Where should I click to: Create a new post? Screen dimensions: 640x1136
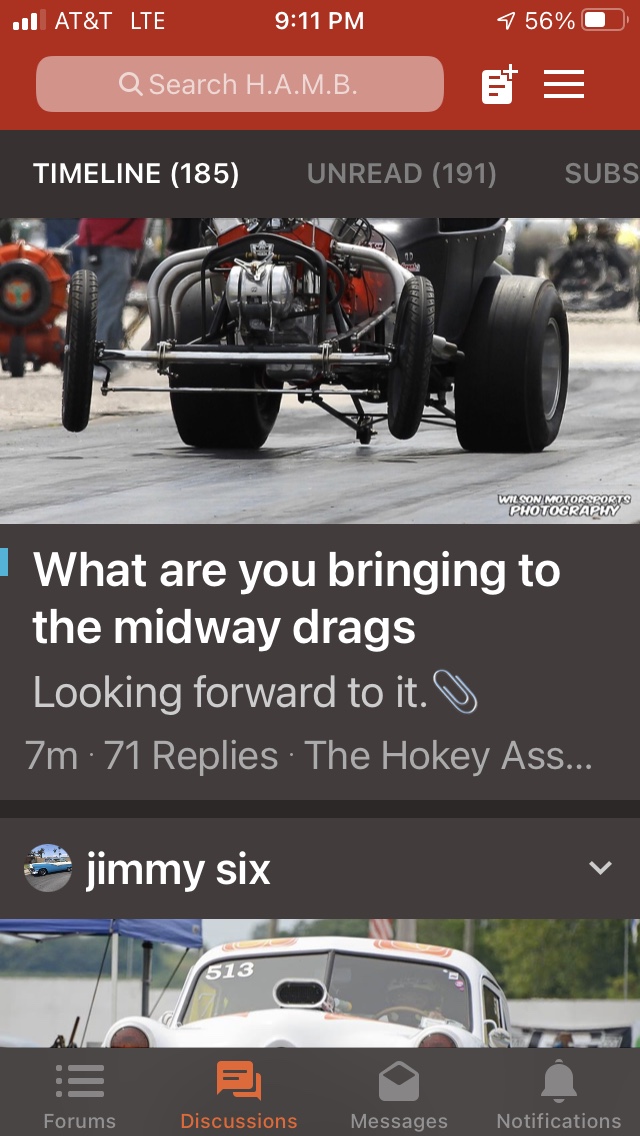[x=499, y=85]
